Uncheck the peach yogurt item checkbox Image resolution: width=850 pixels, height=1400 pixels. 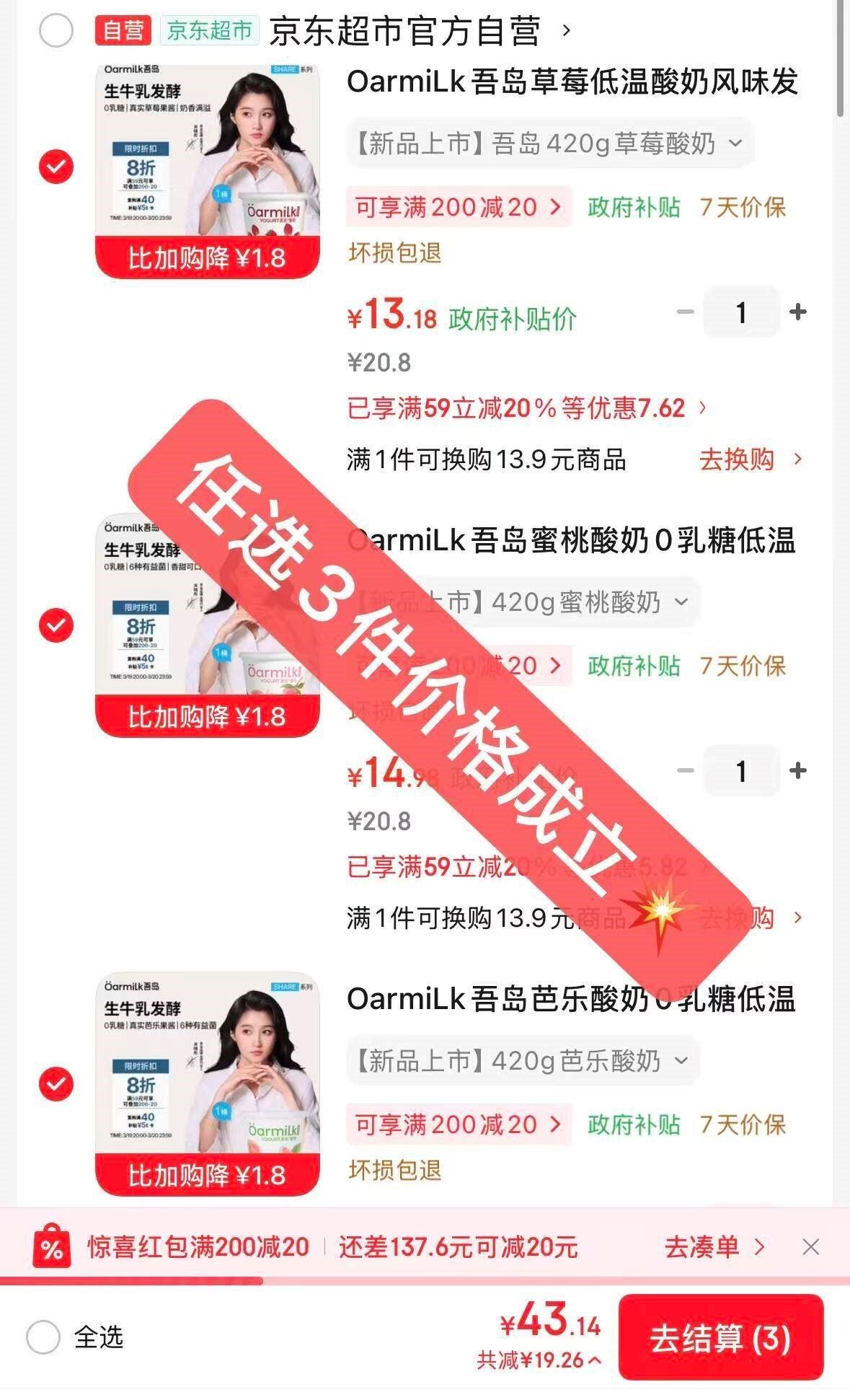coord(56,626)
